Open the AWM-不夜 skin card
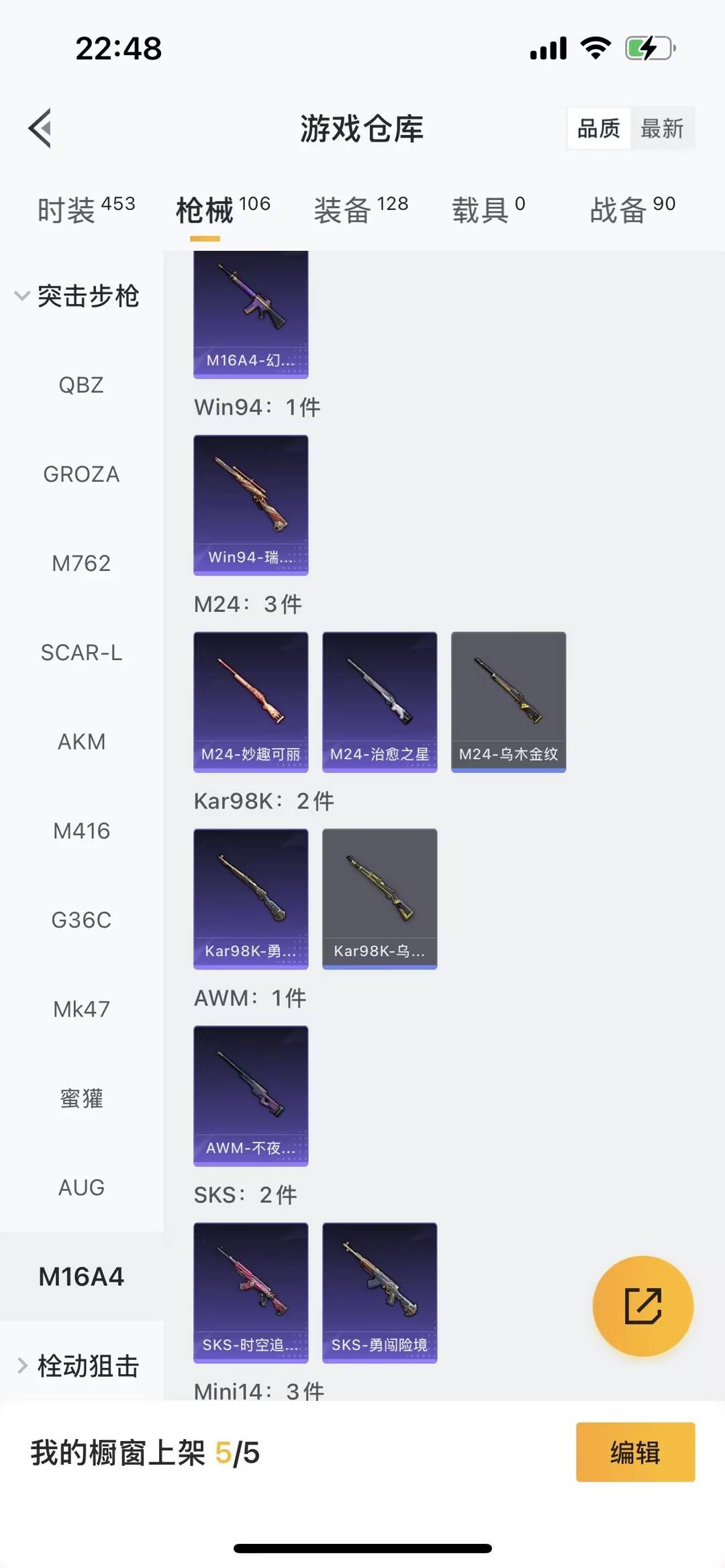This screenshot has width=725, height=1568. pyautogui.click(x=250, y=1096)
